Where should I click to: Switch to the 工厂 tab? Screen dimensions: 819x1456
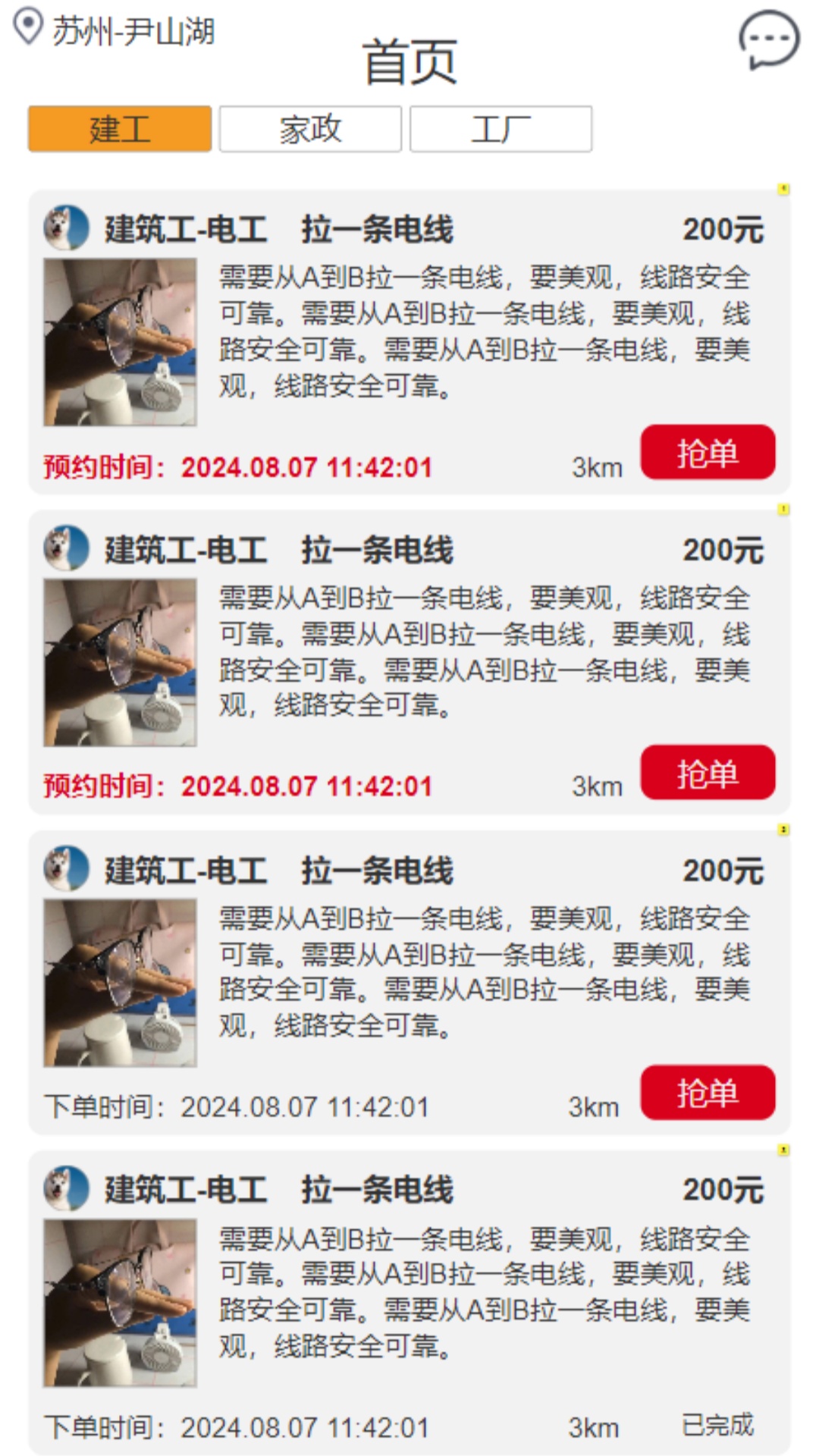pos(500,129)
